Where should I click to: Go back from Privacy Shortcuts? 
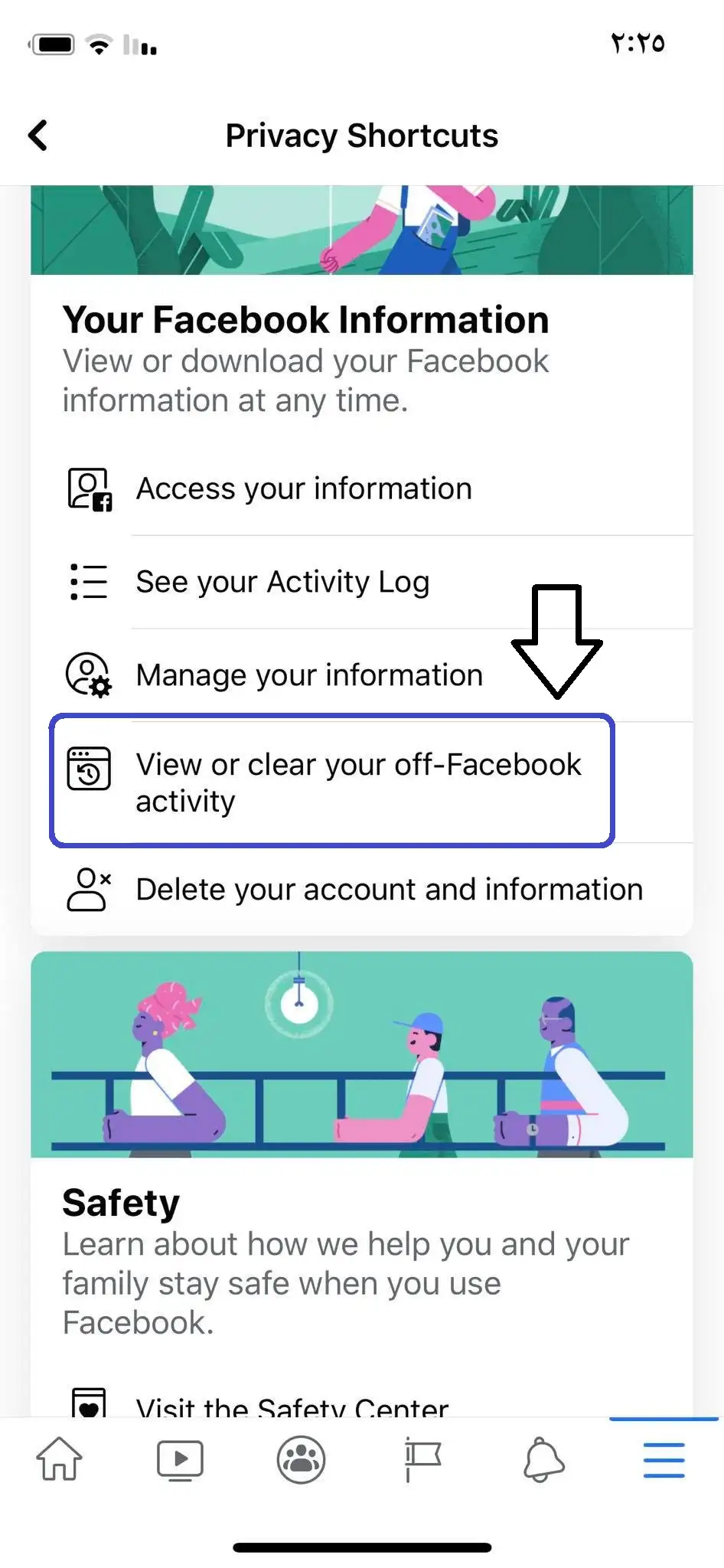(x=38, y=136)
